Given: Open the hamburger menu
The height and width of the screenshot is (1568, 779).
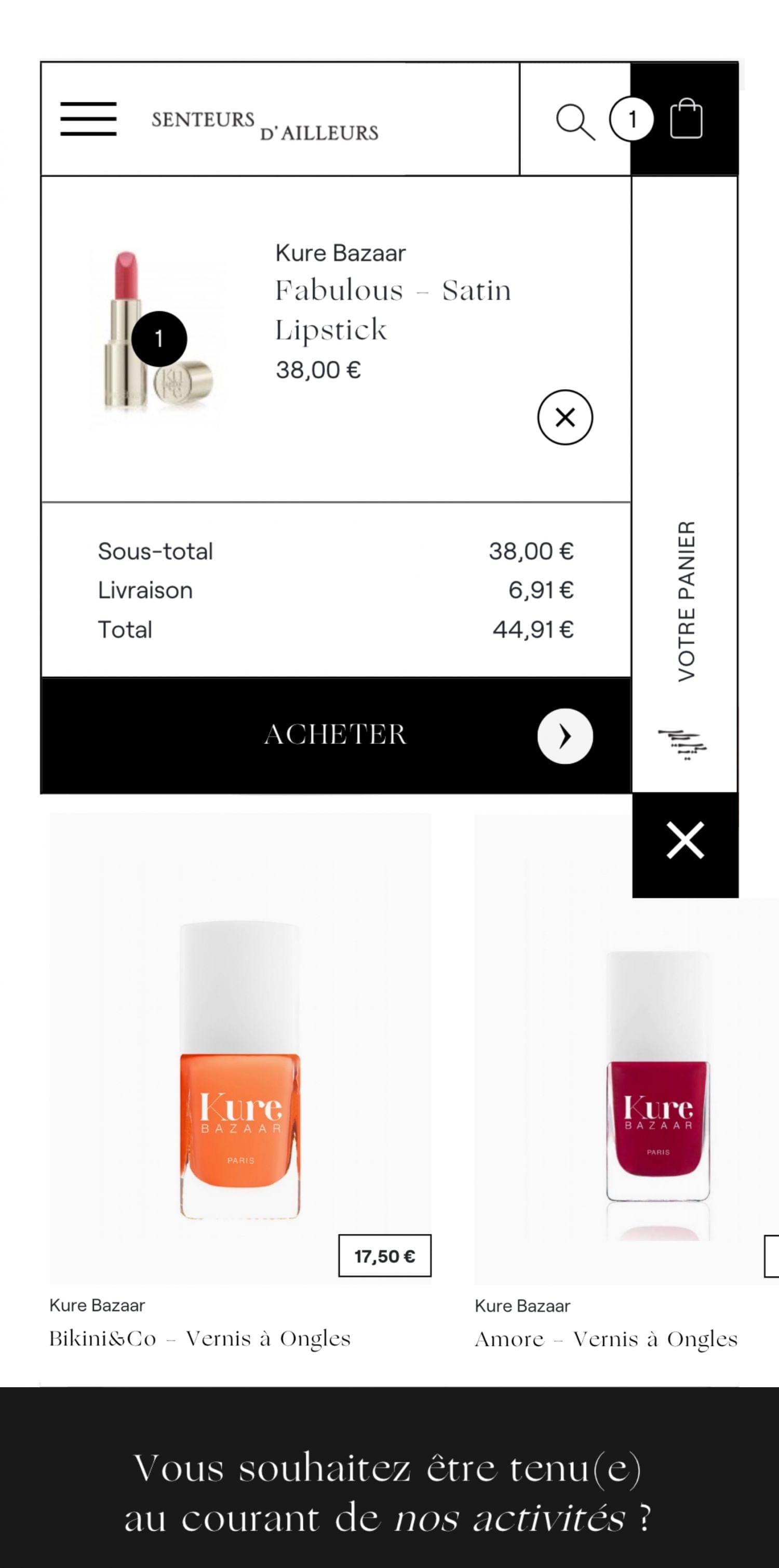Looking at the screenshot, I should tap(88, 118).
